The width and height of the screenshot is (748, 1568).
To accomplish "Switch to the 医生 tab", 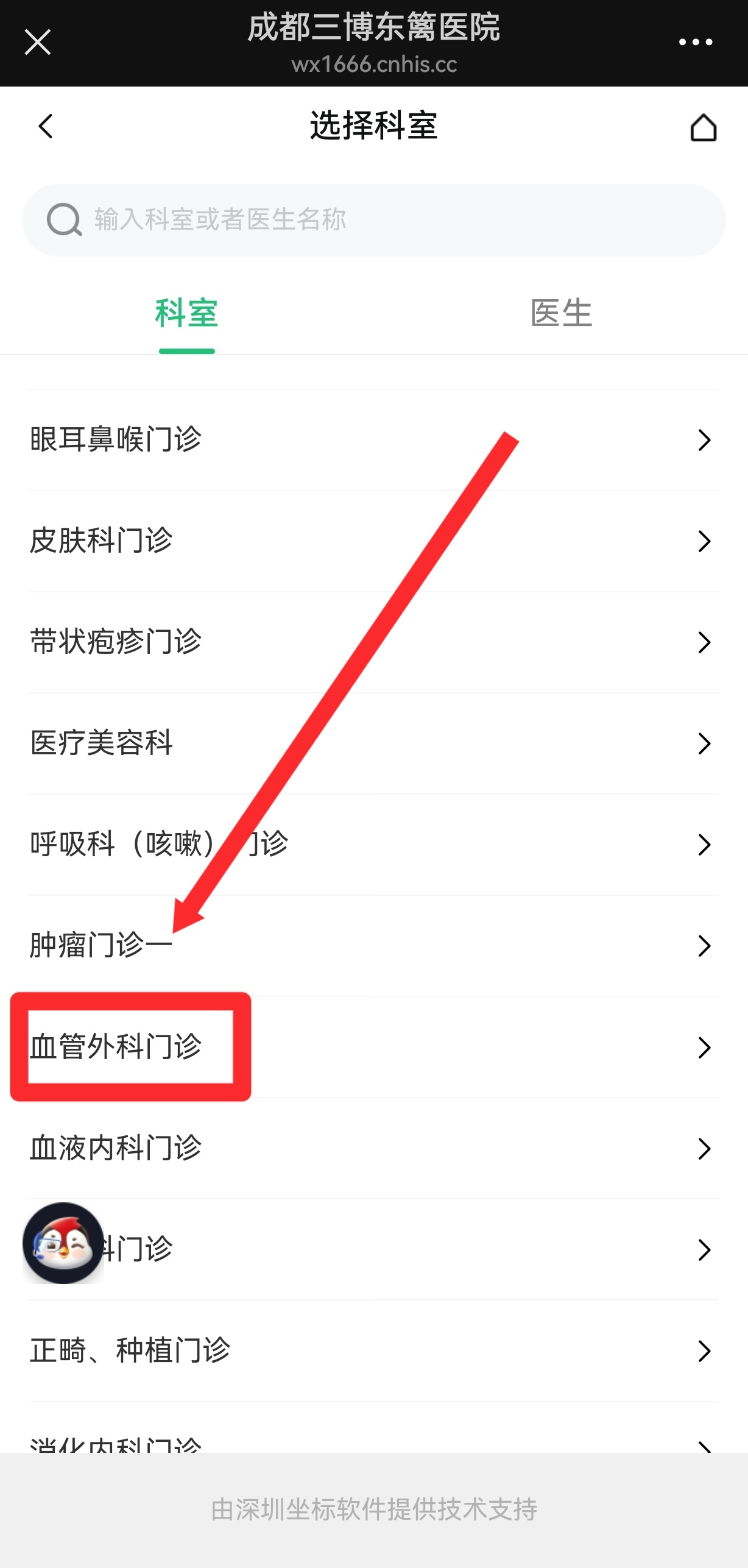I will click(x=561, y=313).
